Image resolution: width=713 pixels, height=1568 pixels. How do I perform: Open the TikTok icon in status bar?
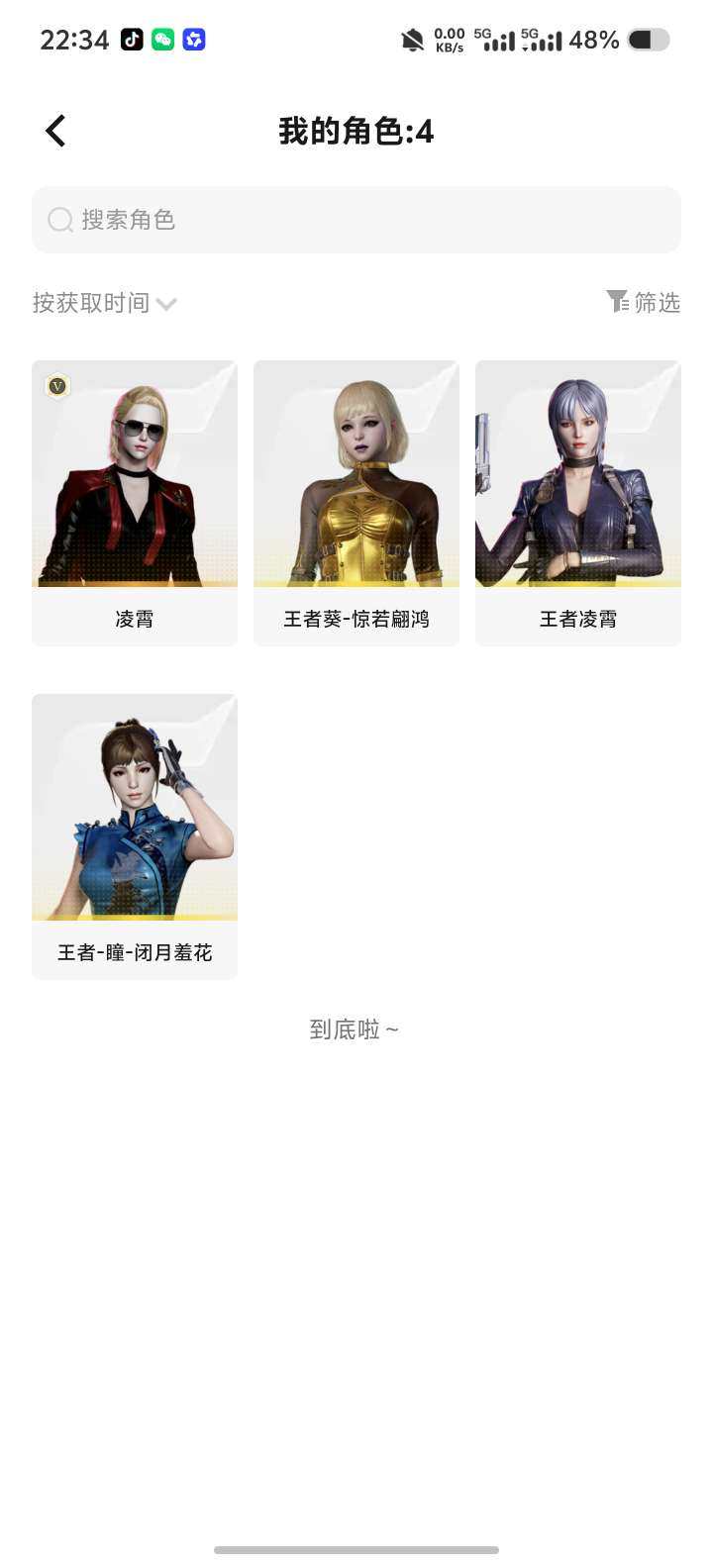[133, 41]
